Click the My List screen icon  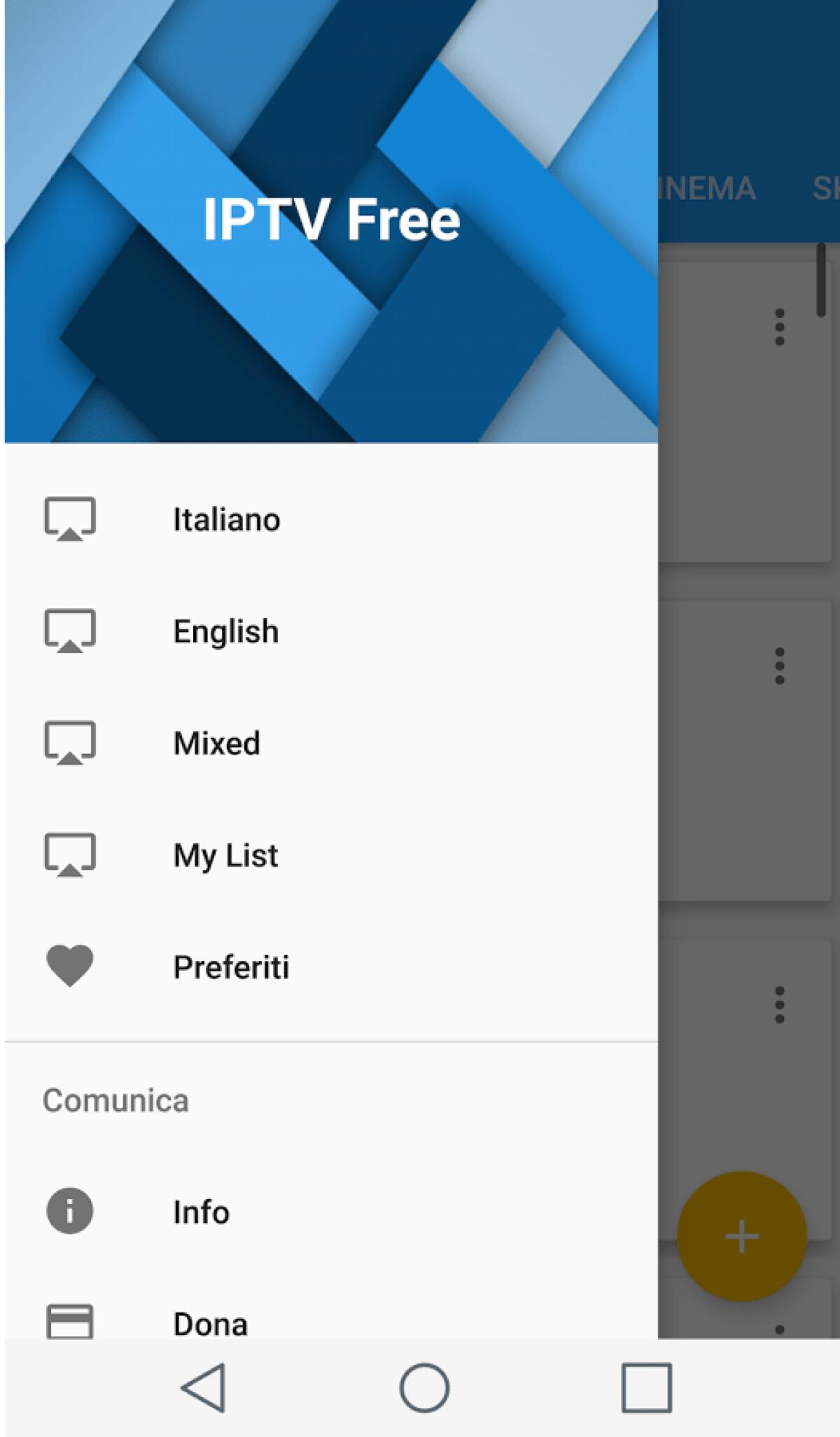point(70,854)
